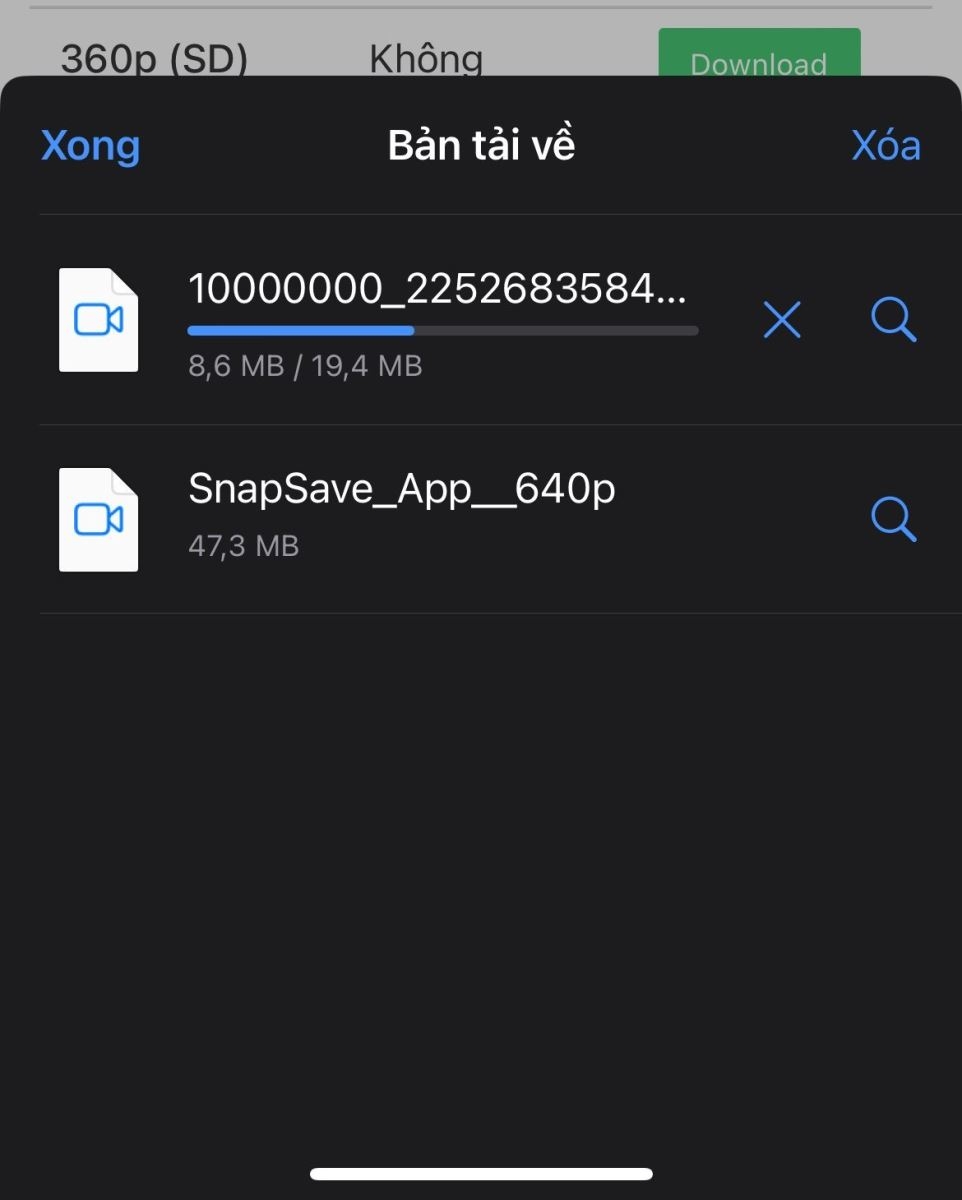Image resolution: width=962 pixels, height=1200 pixels.
Task: Click the video file icon for 10000000_2252683584 download
Action: coord(98,320)
